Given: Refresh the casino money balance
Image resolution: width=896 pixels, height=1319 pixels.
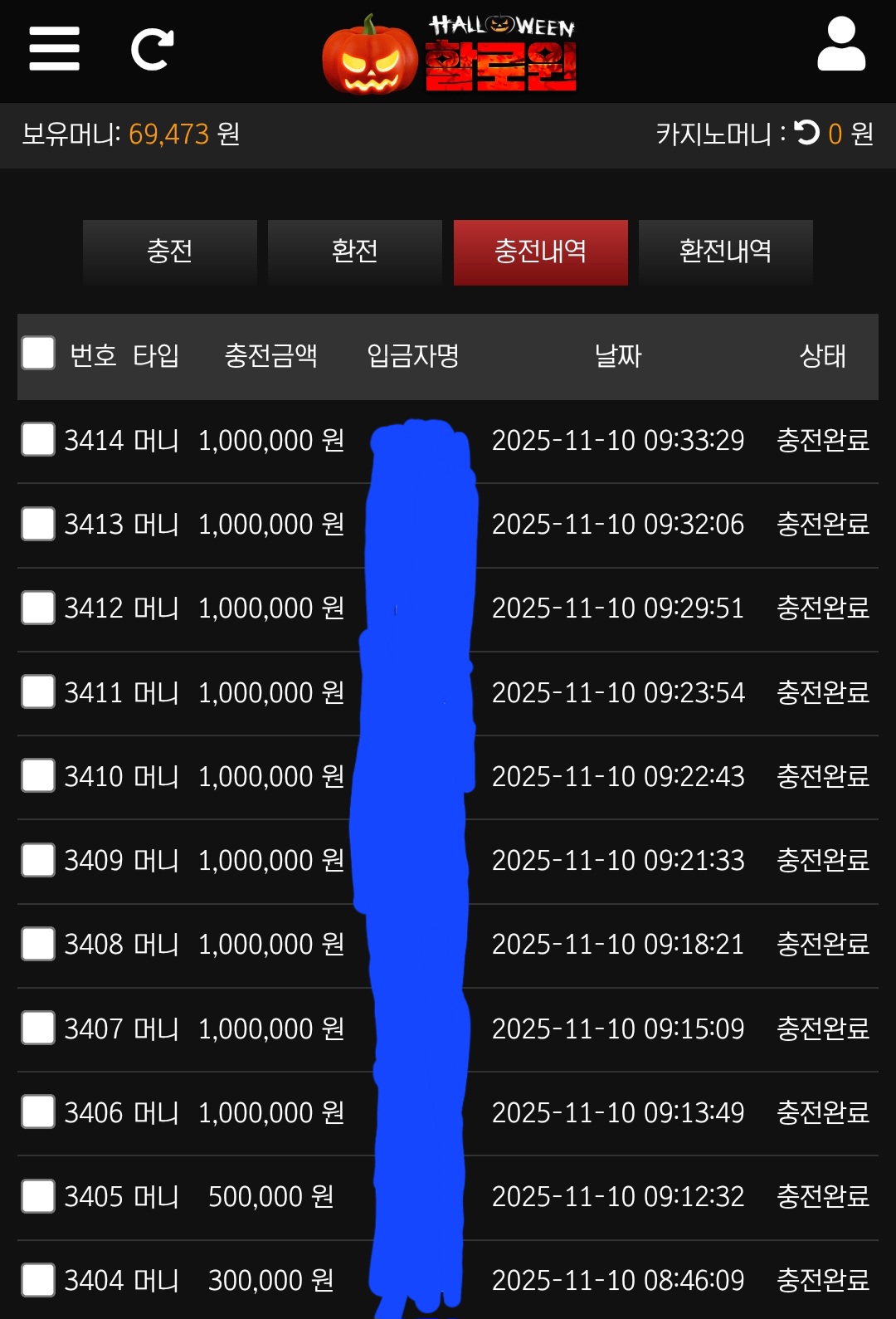Looking at the screenshot, I should pyautogui.click(x=806, y=133).
